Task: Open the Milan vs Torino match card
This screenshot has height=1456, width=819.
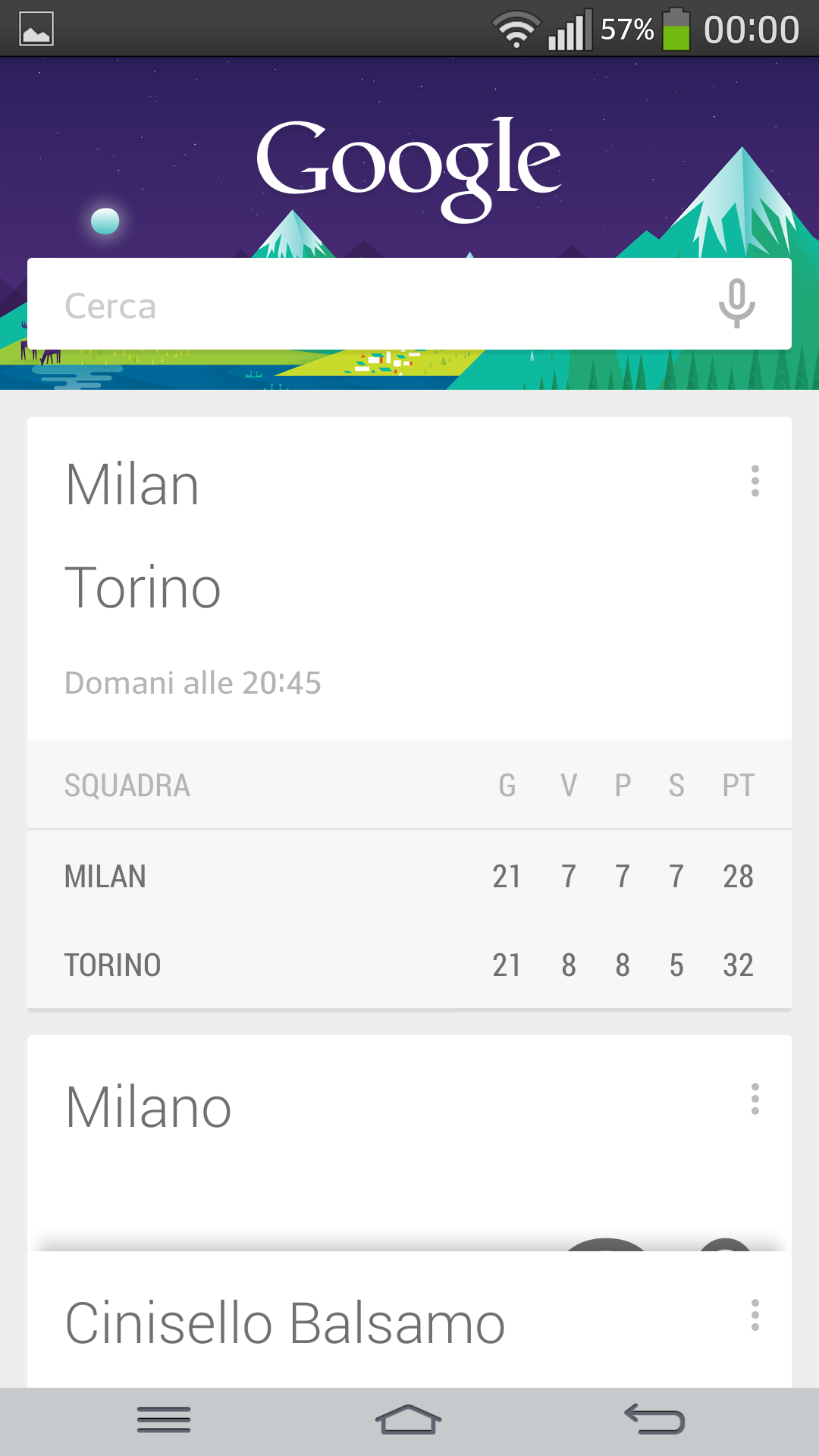Action: [409, 713]
